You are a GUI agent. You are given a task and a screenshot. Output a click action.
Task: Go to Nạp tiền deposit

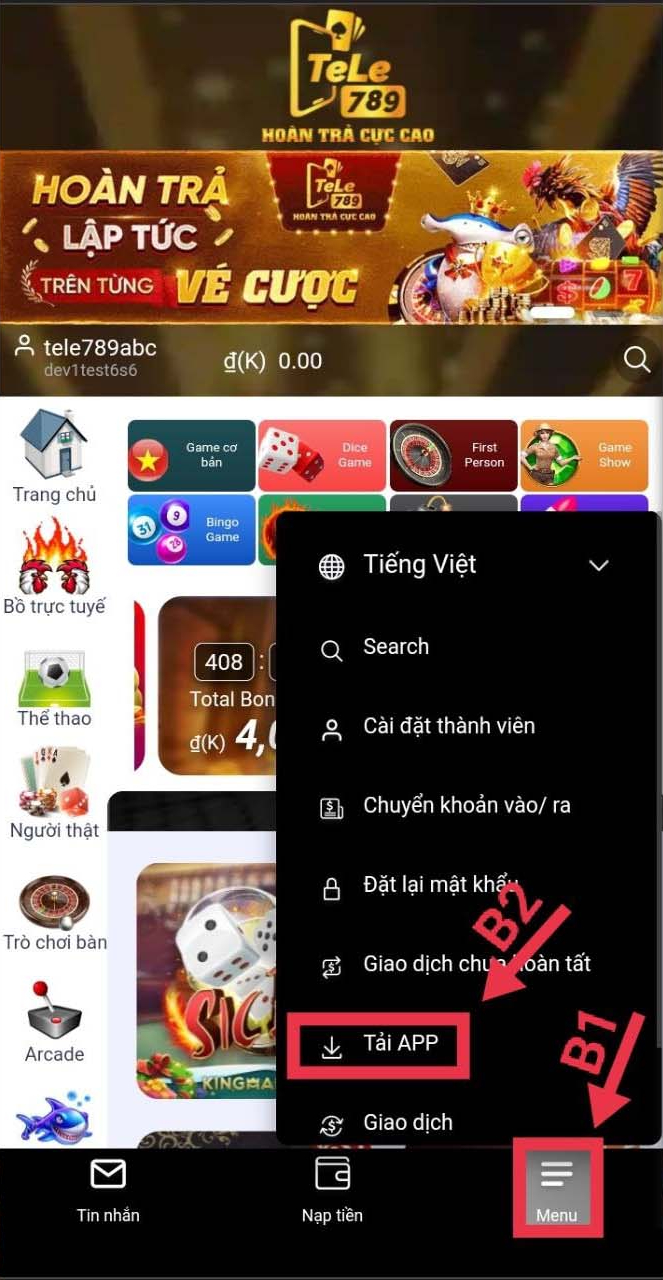pyautogui.click(x=332, y=1190)
